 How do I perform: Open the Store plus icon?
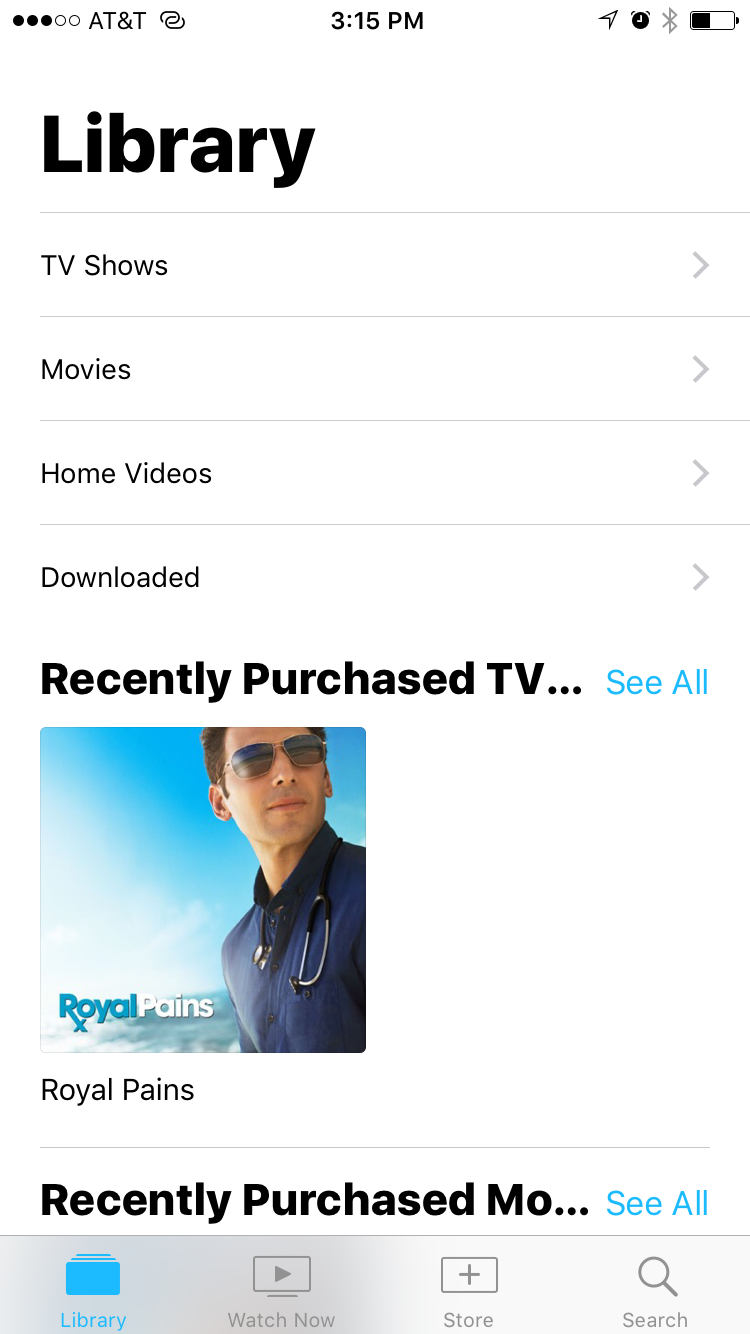(x=468, y=1274)
